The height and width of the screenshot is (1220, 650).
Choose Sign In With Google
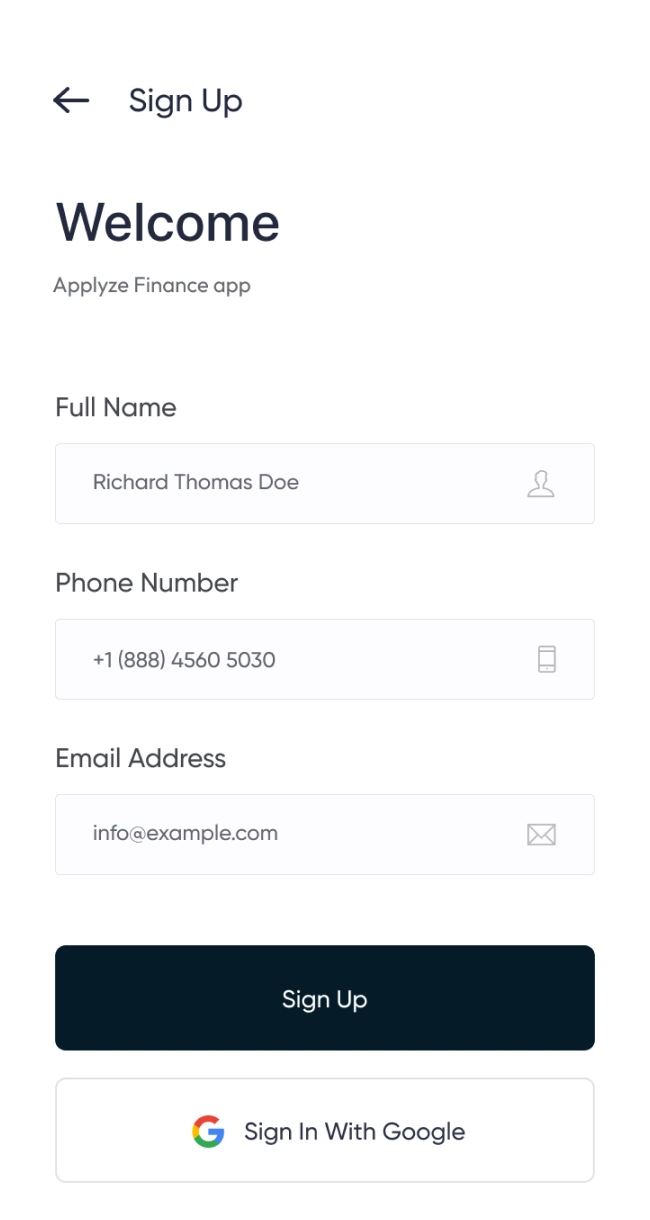coord(324,1130)
